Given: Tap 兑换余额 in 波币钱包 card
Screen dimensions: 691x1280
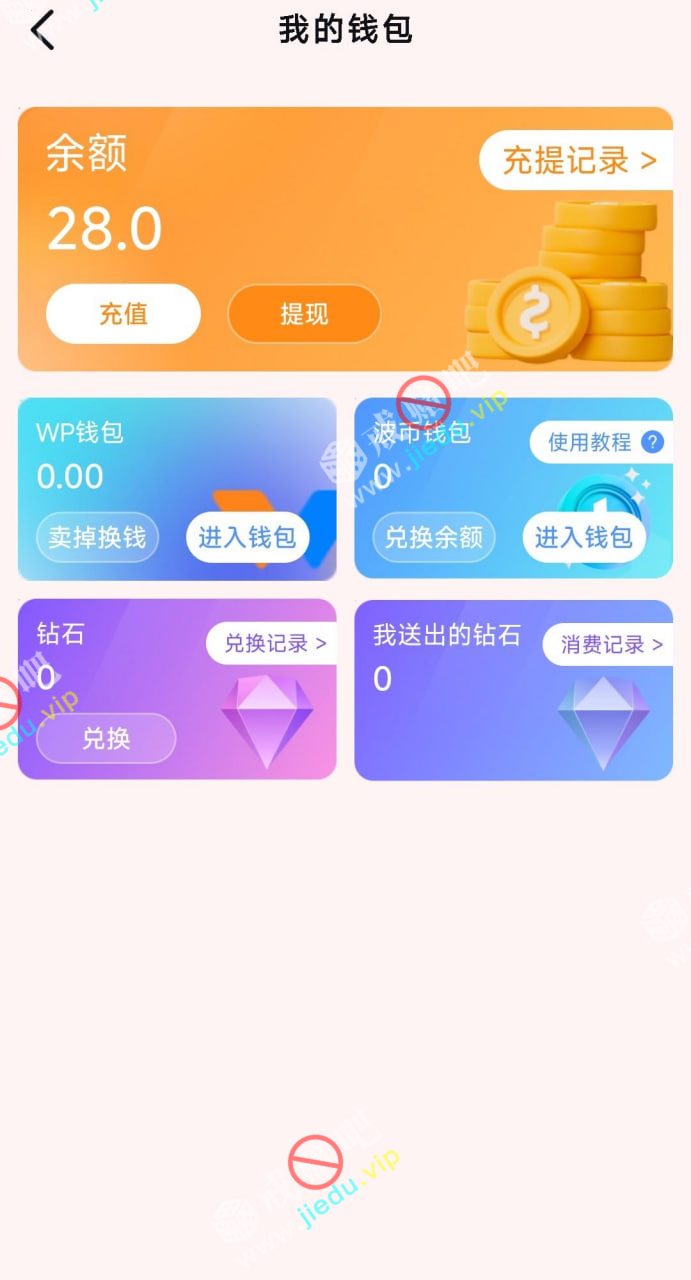Looking at the screenshot, I should pos(434,537).
